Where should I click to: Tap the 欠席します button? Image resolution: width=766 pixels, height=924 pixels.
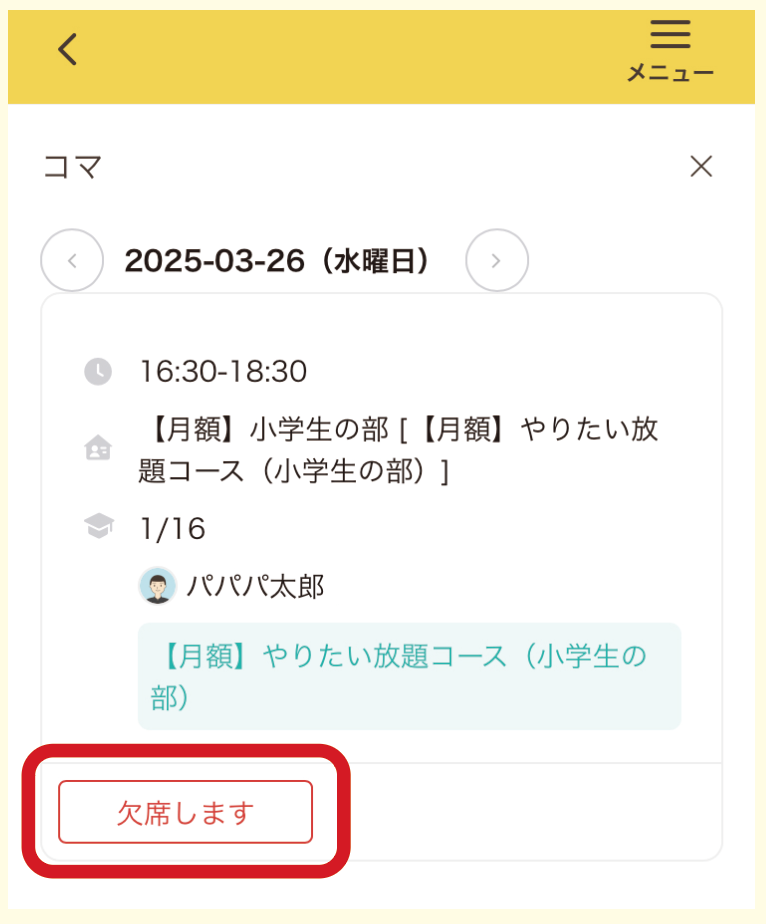(186, 812)
